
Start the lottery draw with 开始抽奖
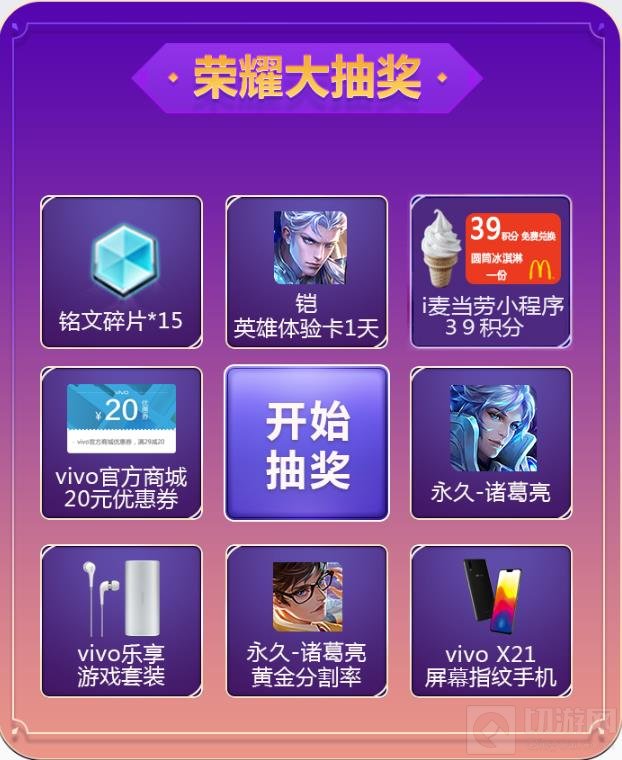pos(306,444)
